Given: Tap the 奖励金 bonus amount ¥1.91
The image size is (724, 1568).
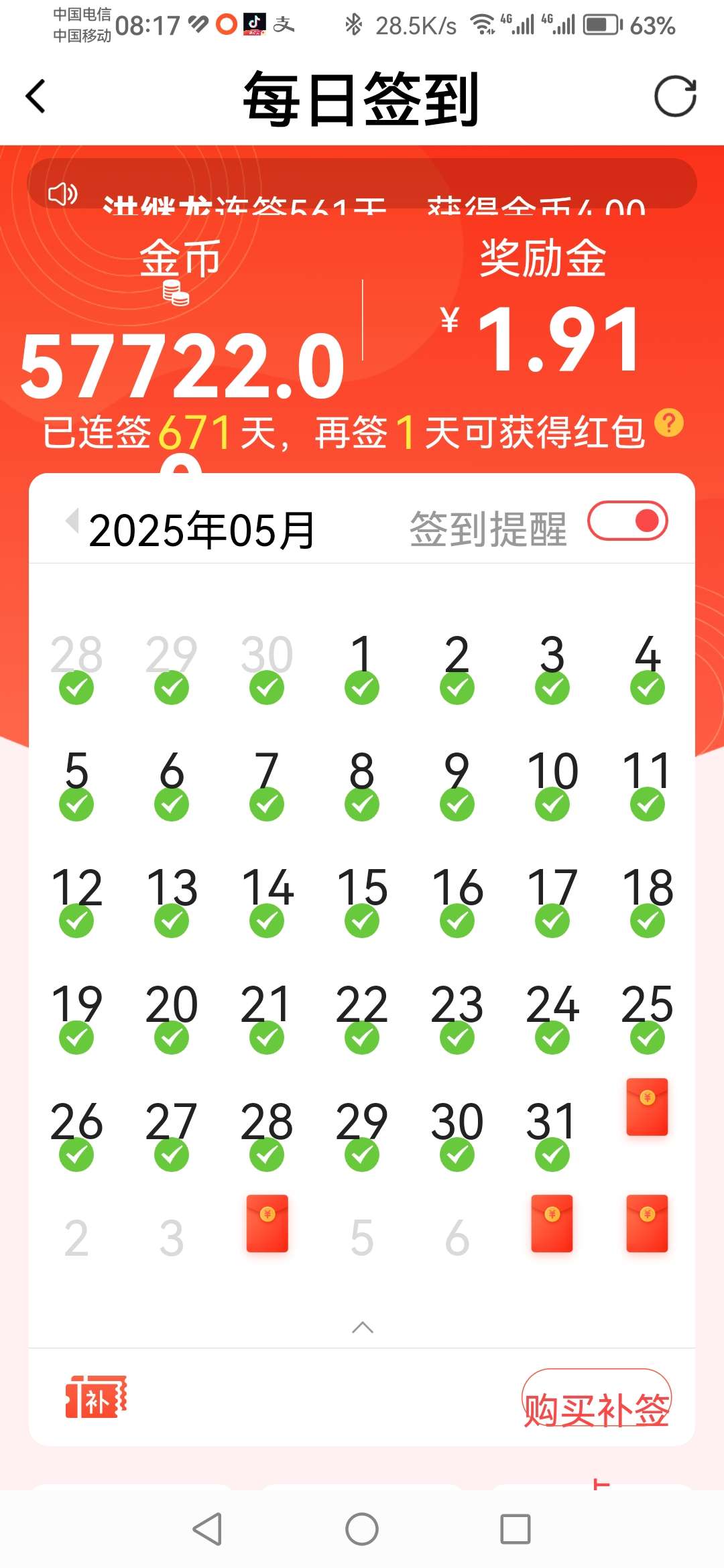Looking at the screenshot, I should [542, 338].
